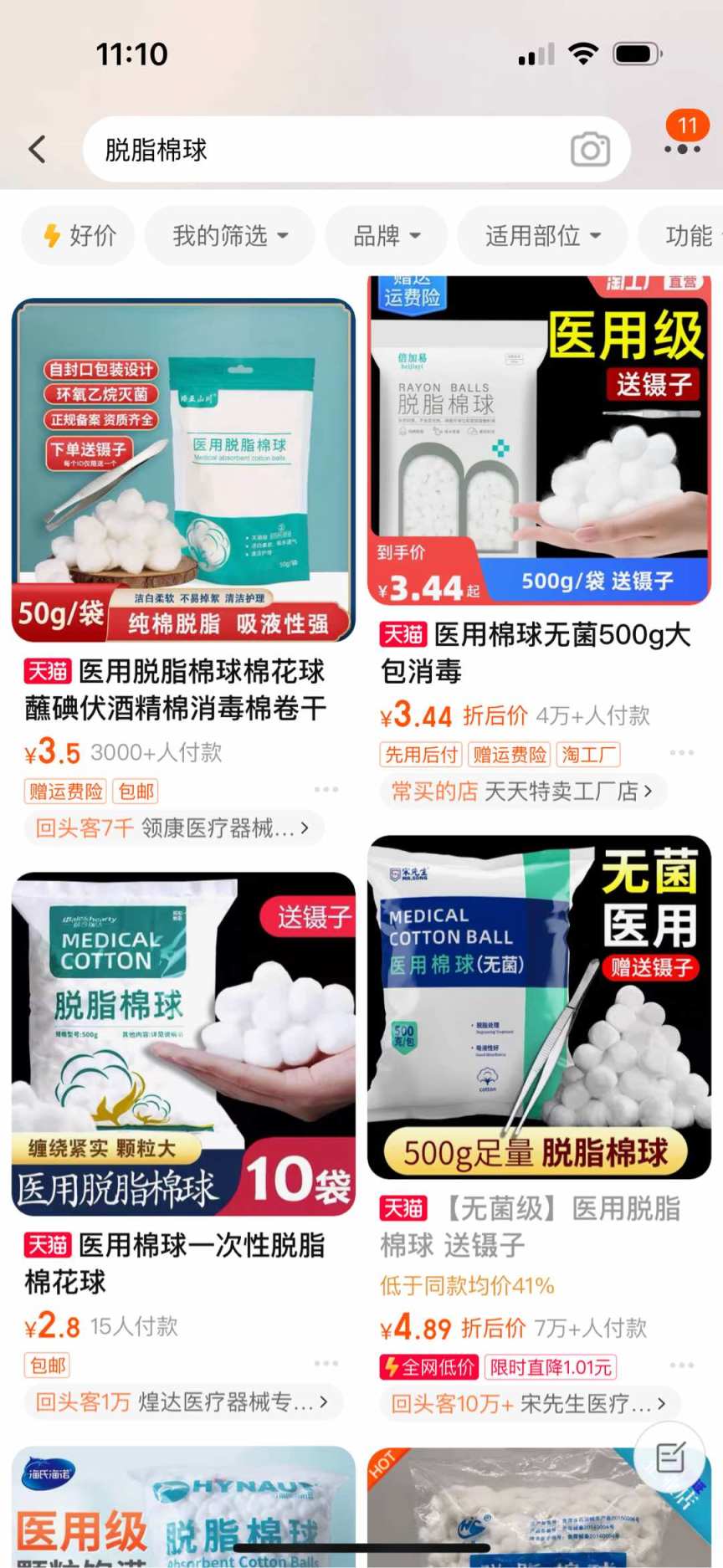
Task: Select the 好价 filter chip
Action: pyautogui.click(x=79, y=236)
